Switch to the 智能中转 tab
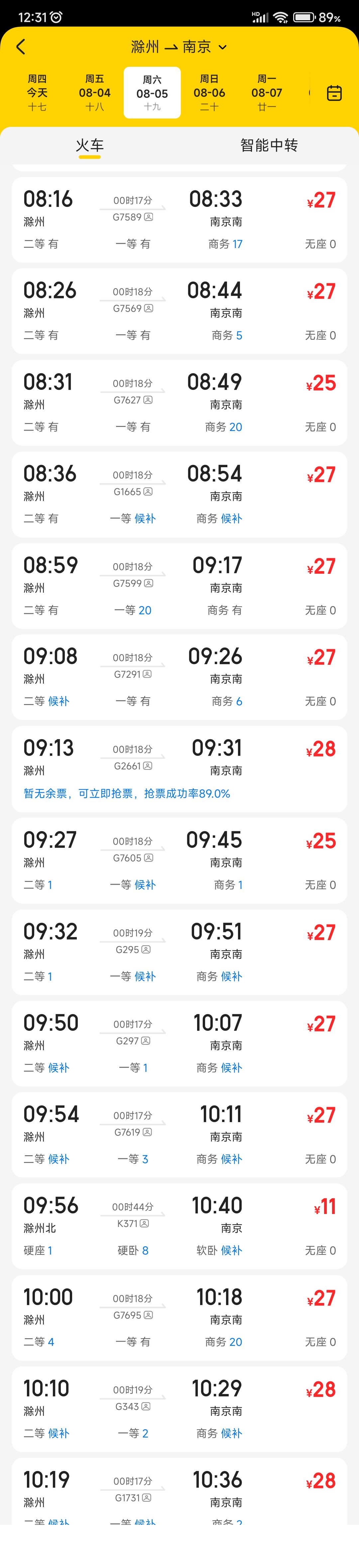The height and width of the screenshot is (1568, 359). [x=269, y=145]
